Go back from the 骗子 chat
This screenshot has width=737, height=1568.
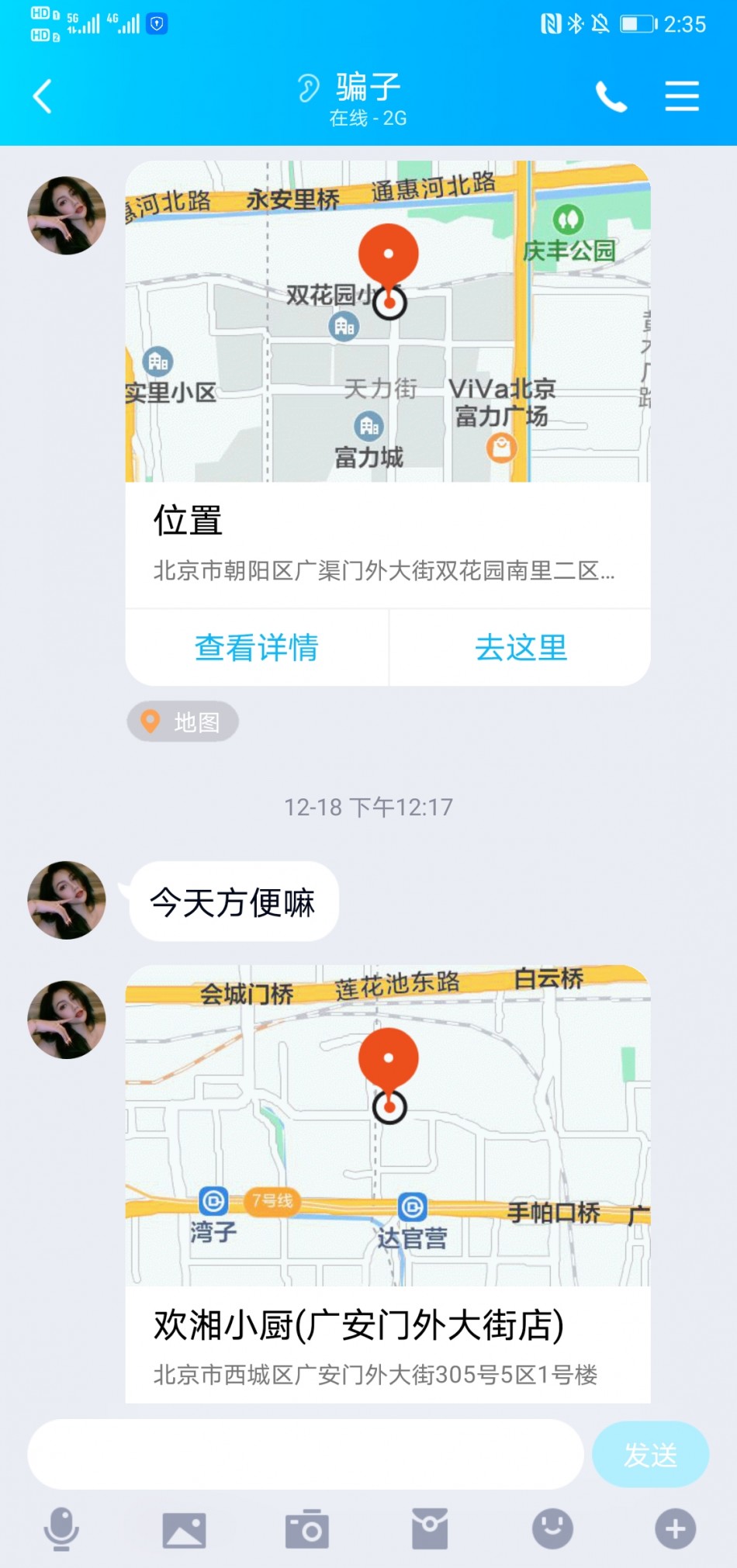[x=43, y=96]
